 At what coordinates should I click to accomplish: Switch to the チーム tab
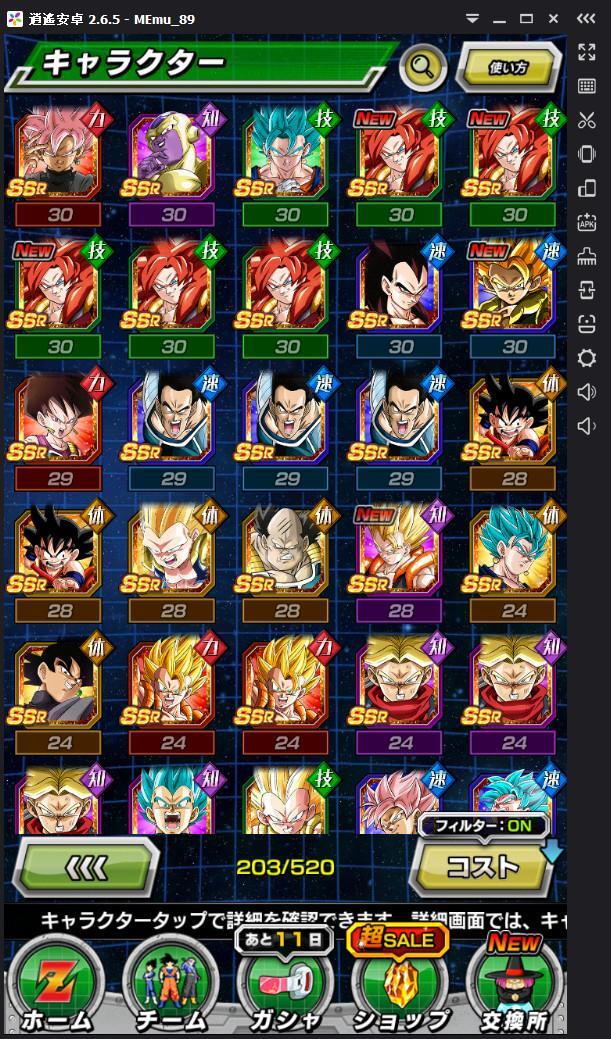[171, 985]
